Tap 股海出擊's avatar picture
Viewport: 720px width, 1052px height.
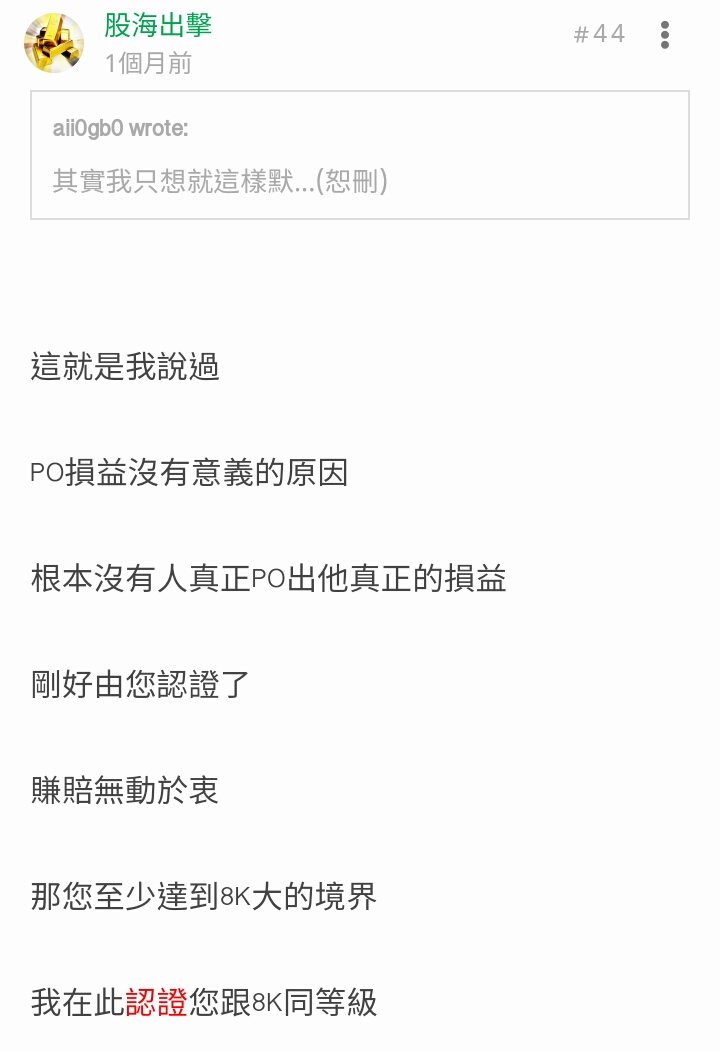click(53, 43)
